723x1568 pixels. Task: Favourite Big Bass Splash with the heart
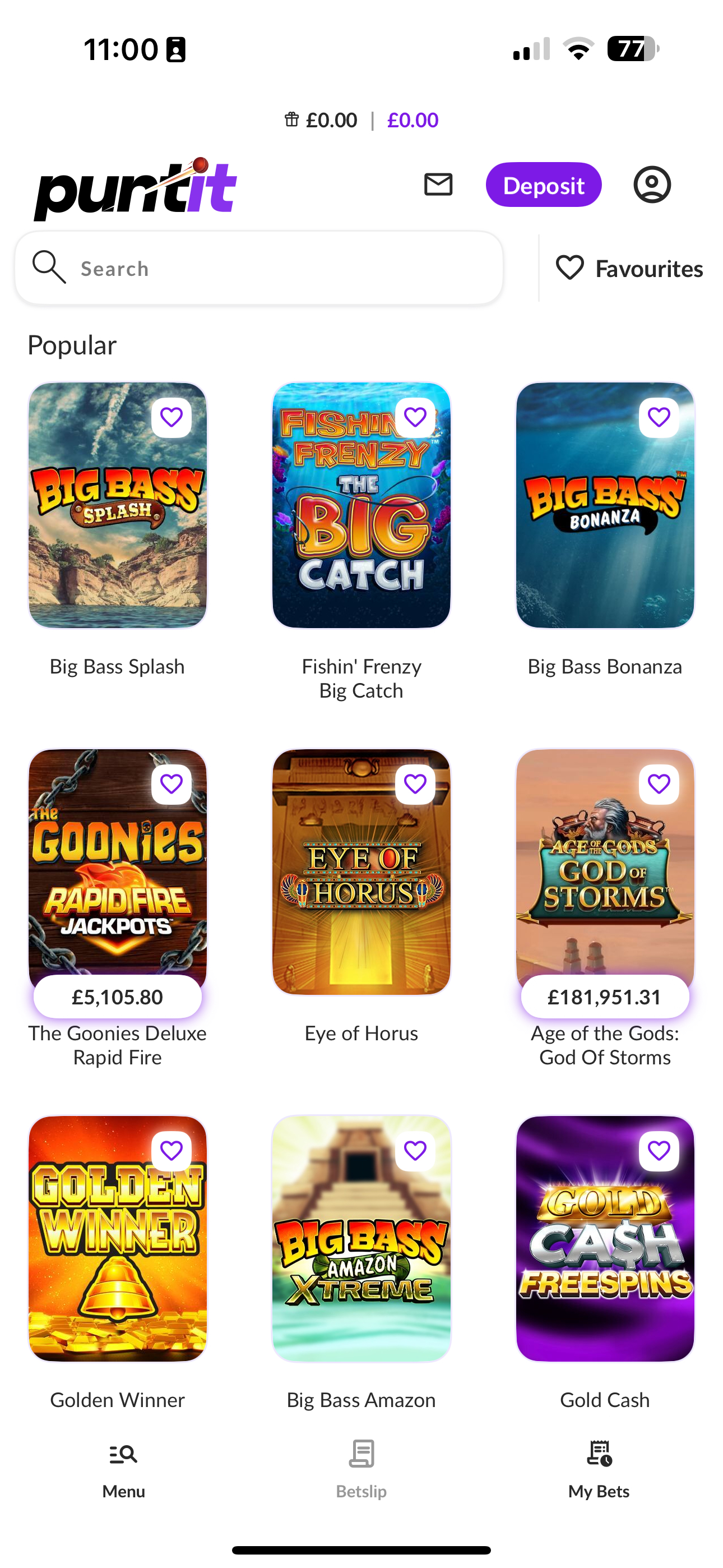172,418
